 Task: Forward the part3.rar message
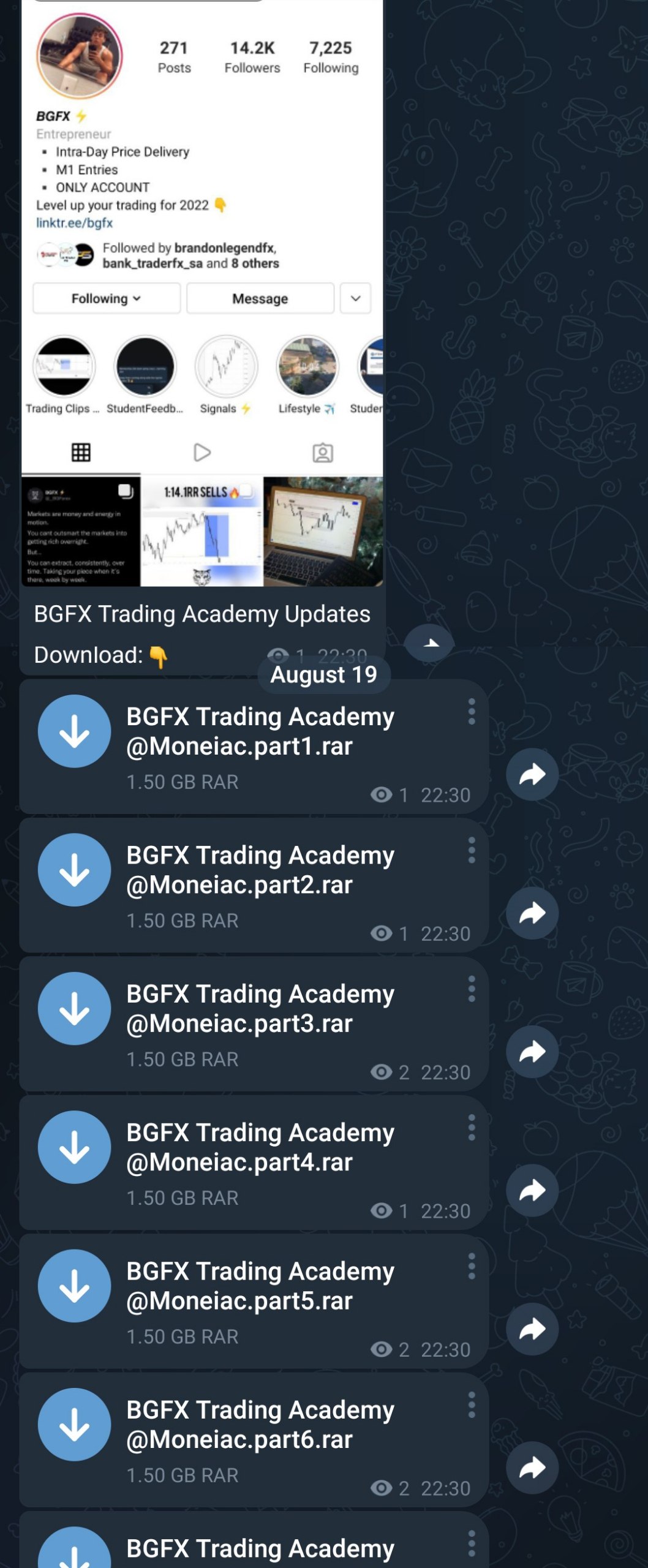(x=532, y=1052)
